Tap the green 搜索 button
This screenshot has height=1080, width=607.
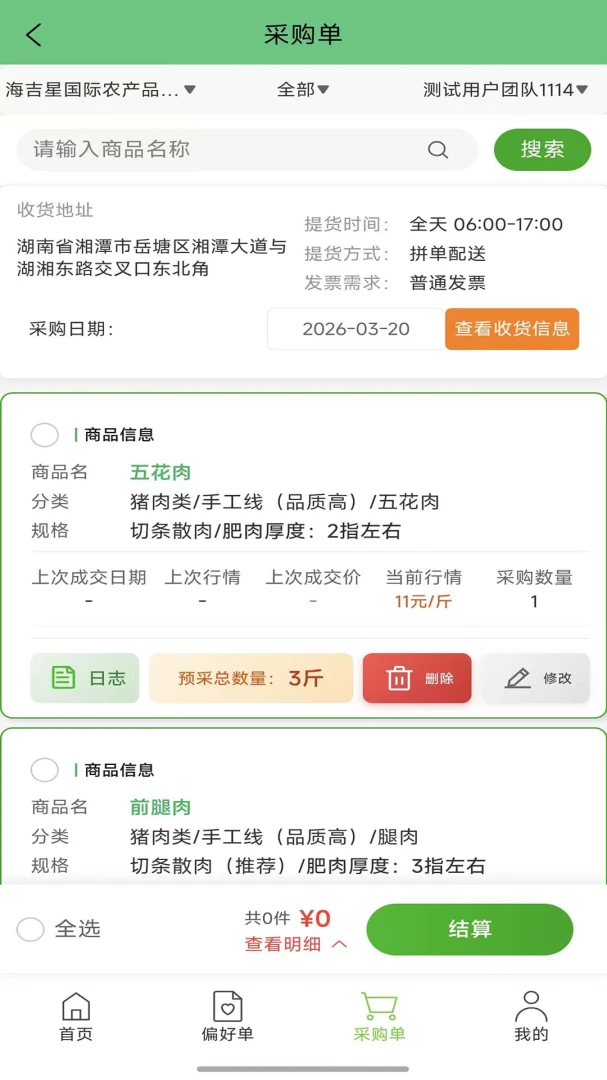click(x=542, y=149)
